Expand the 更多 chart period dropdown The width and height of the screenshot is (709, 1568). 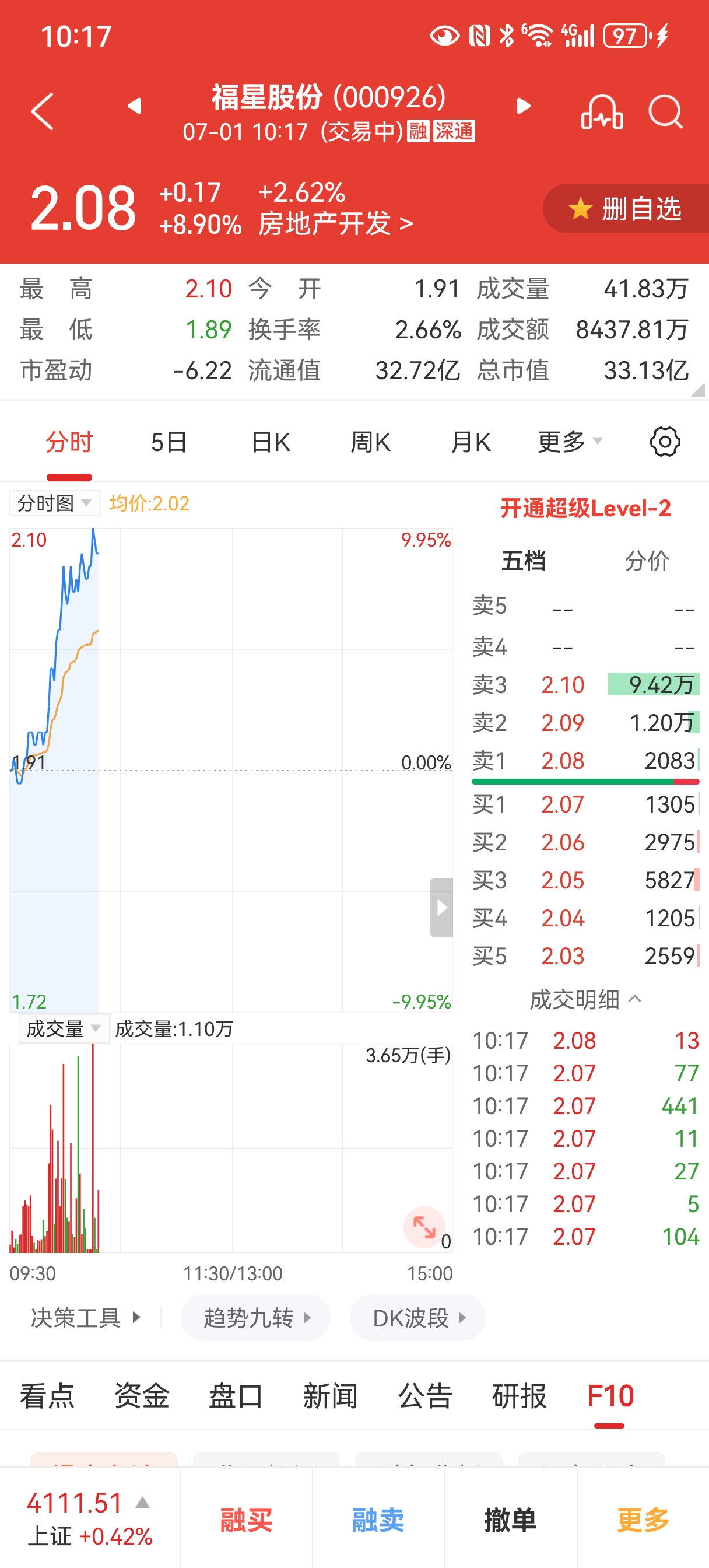(570, 442)
